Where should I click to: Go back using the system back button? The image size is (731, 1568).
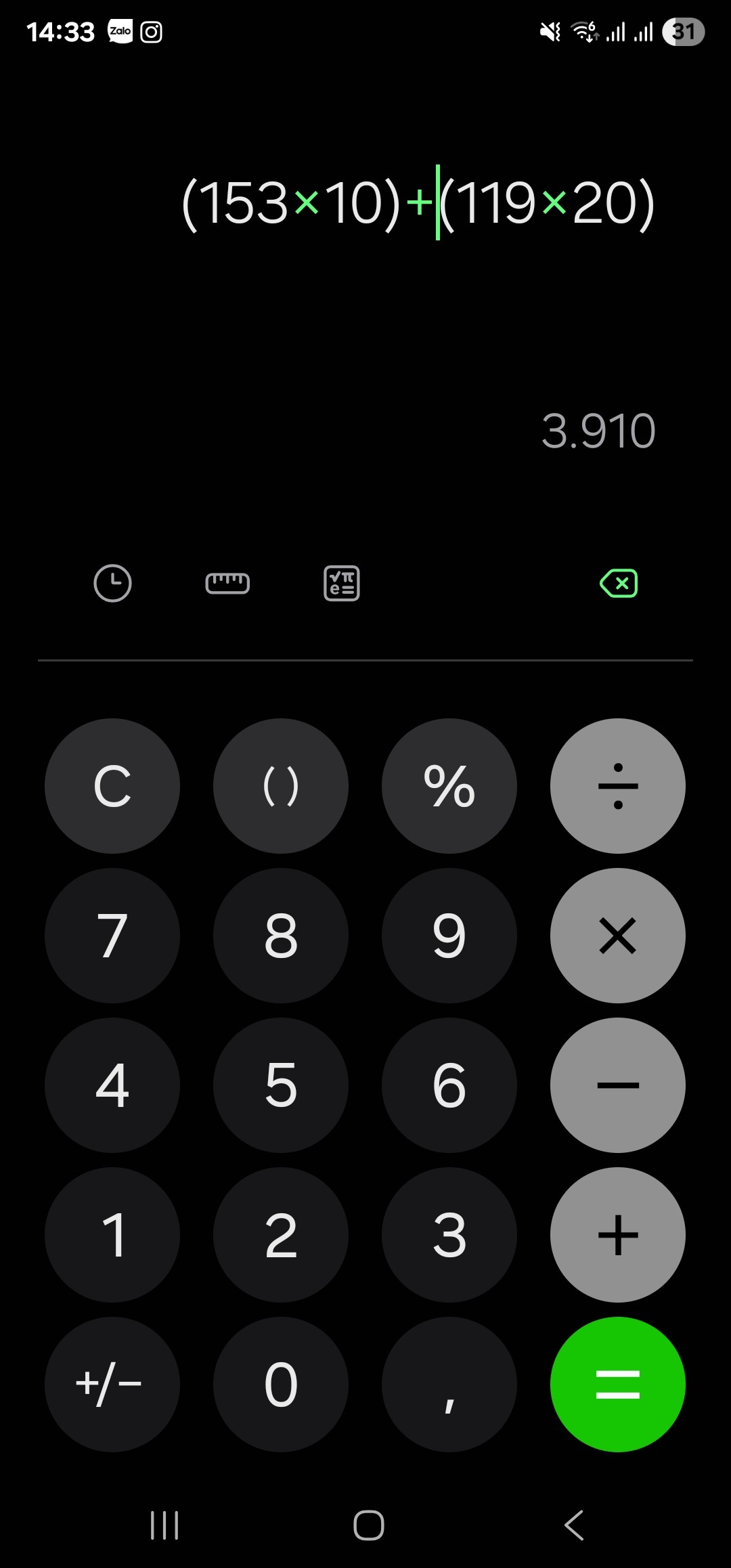click(574, 1525)
